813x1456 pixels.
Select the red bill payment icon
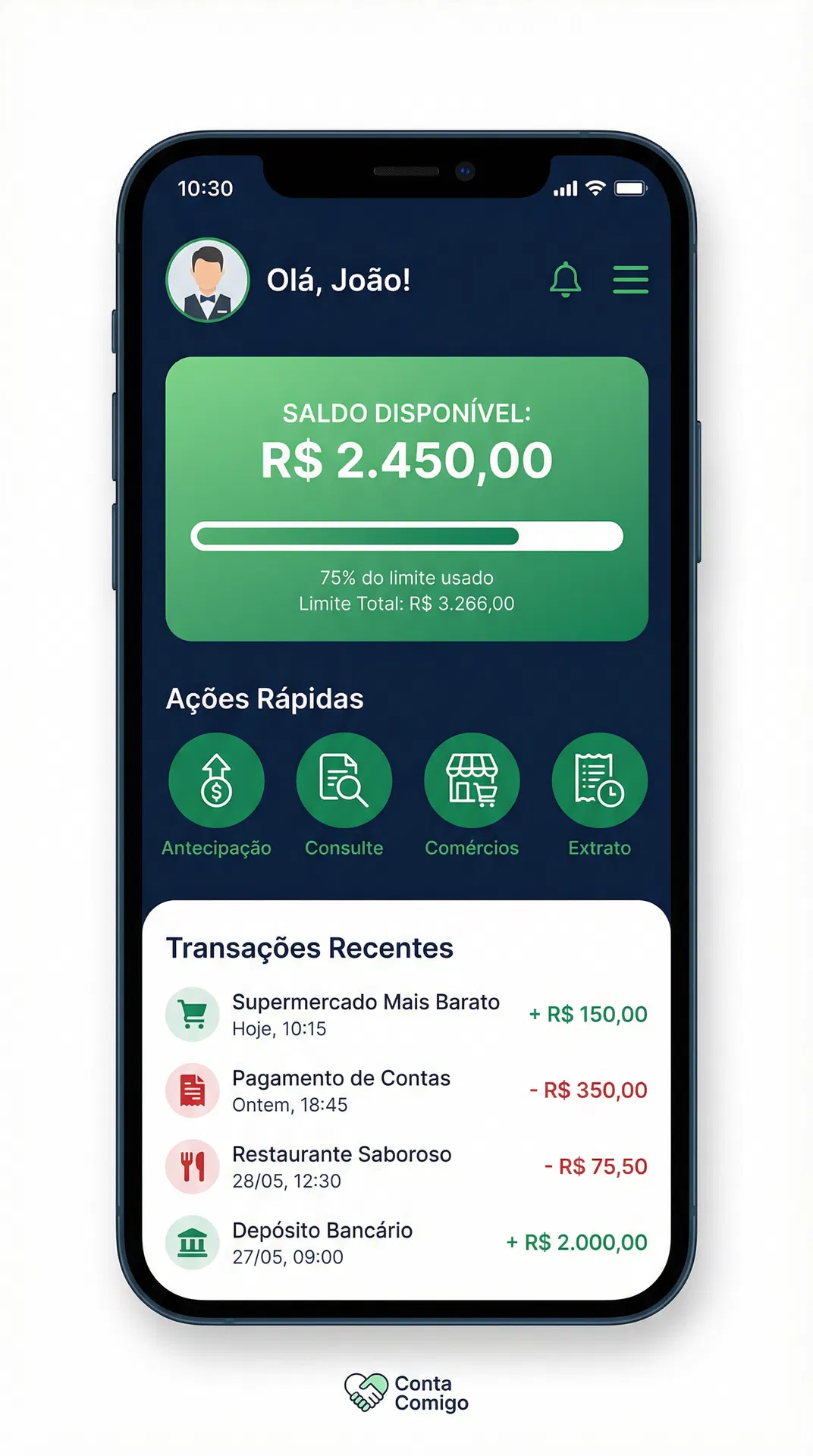pos(193,1090)
